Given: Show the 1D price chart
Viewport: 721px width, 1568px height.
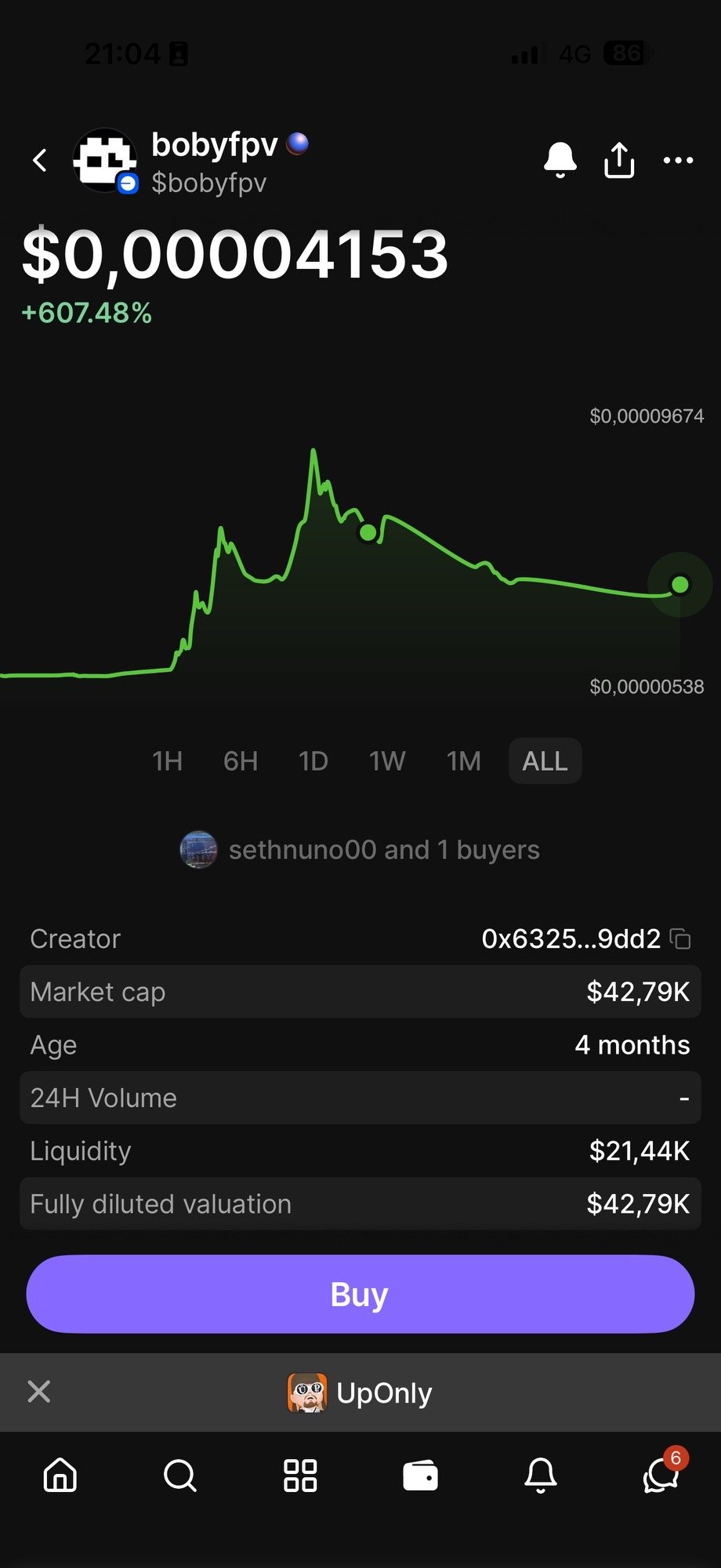Looking at the screenshot, I should point(313,761).
